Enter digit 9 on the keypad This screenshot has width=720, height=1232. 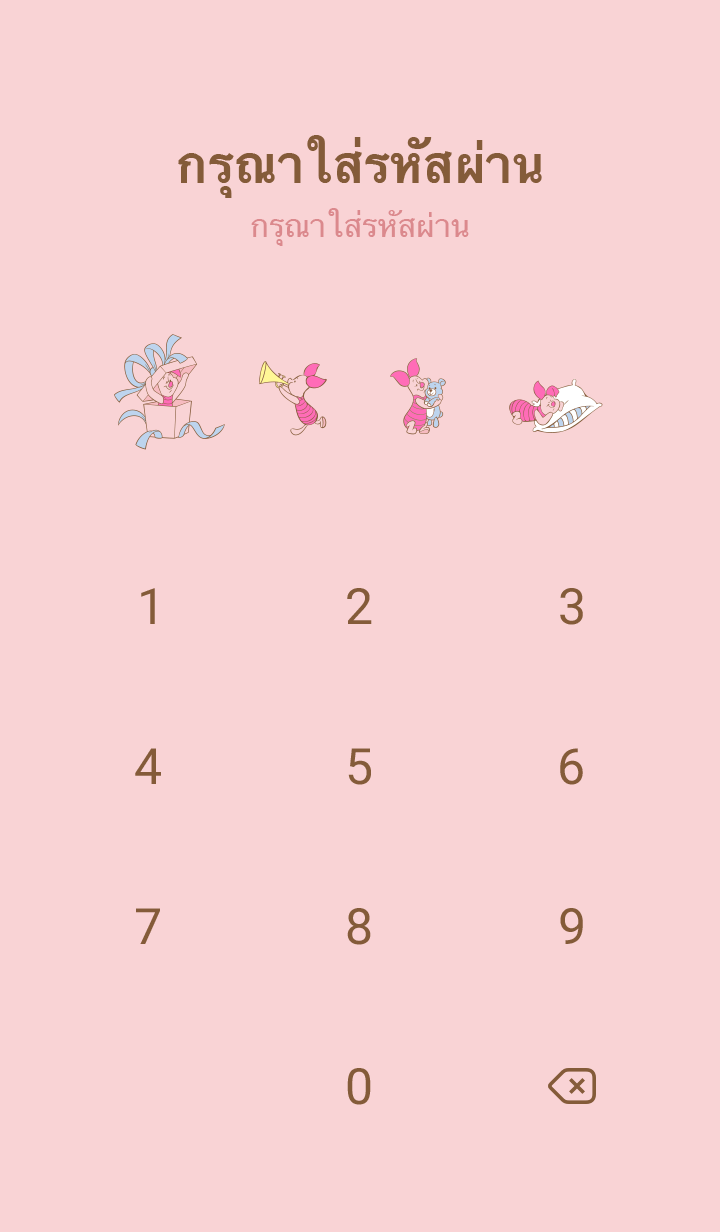570,927
